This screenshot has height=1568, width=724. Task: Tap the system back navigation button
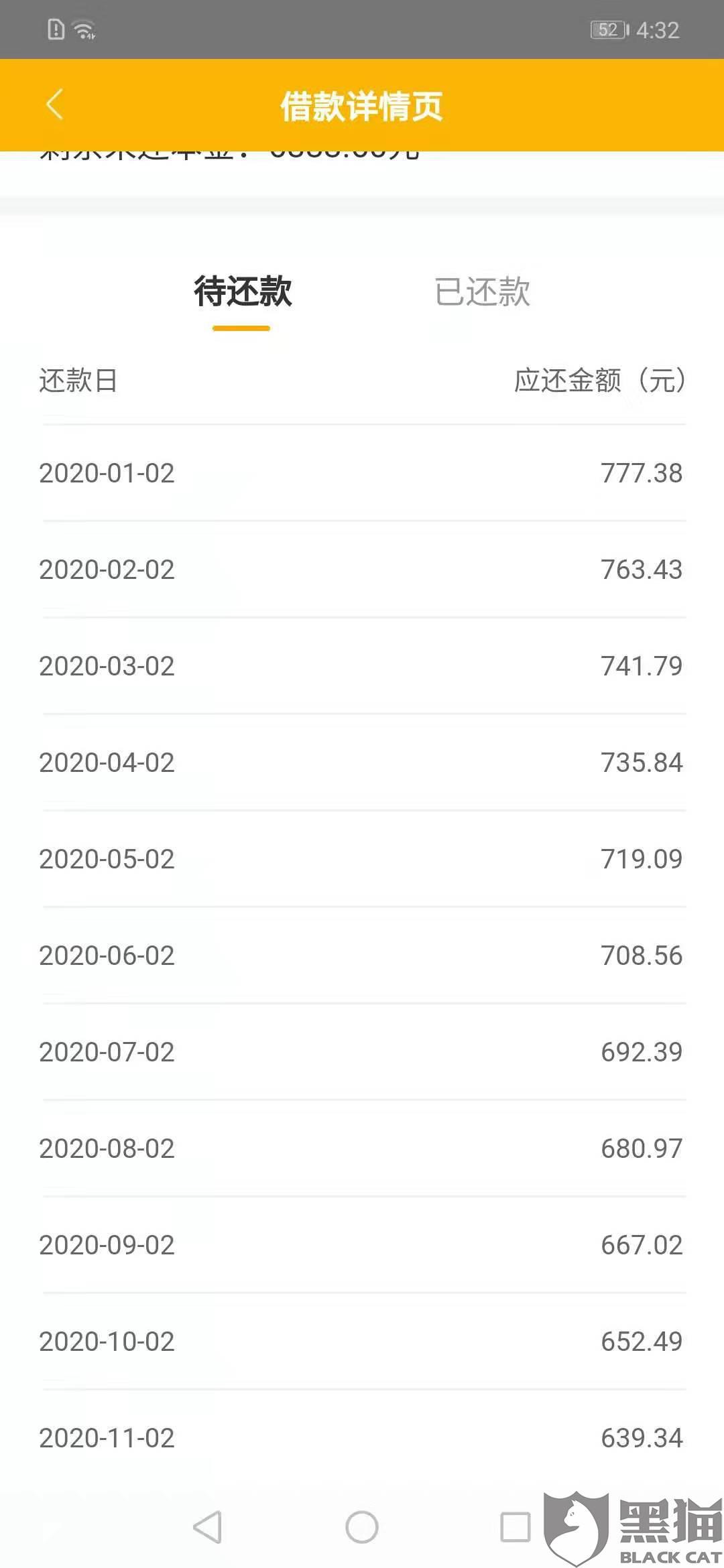click(x=208, y=1527)
